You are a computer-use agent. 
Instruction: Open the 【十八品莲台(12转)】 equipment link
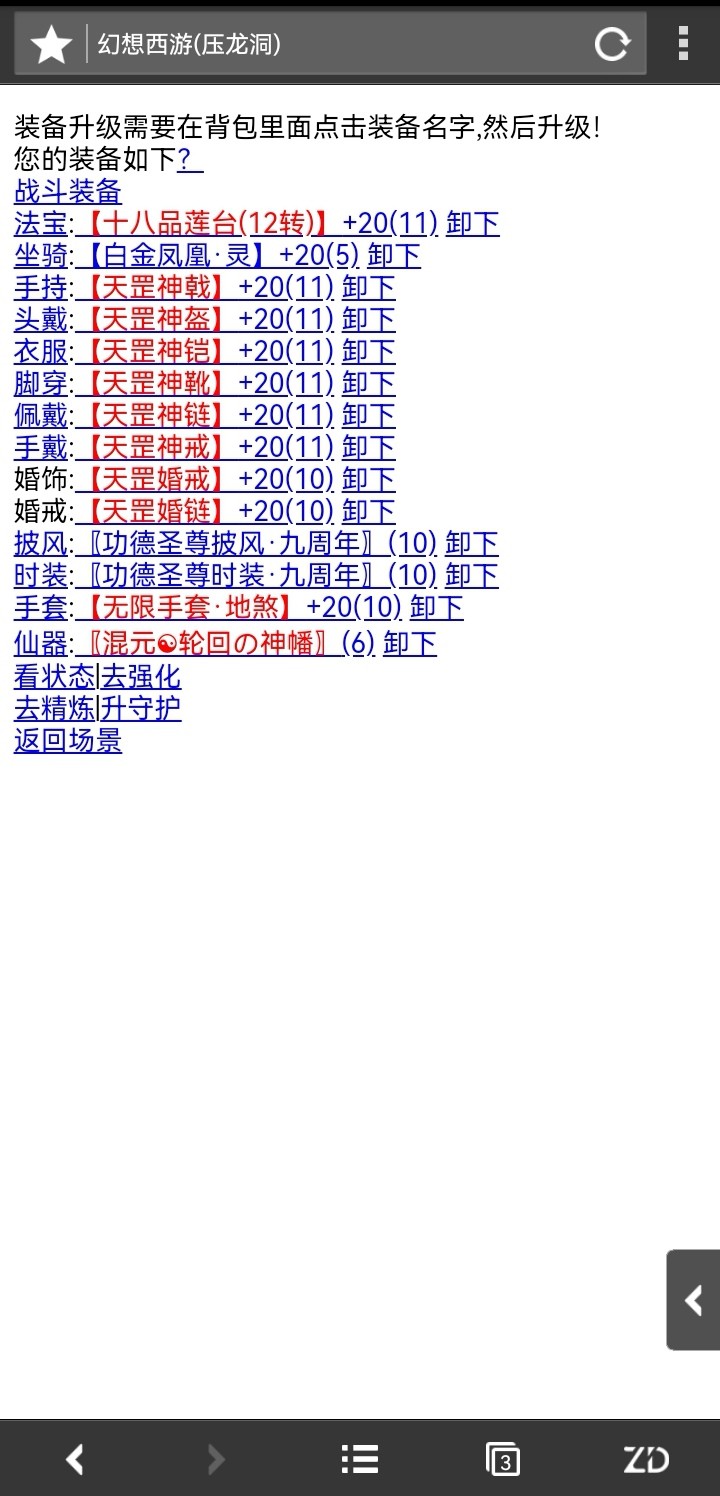[202, 223]
